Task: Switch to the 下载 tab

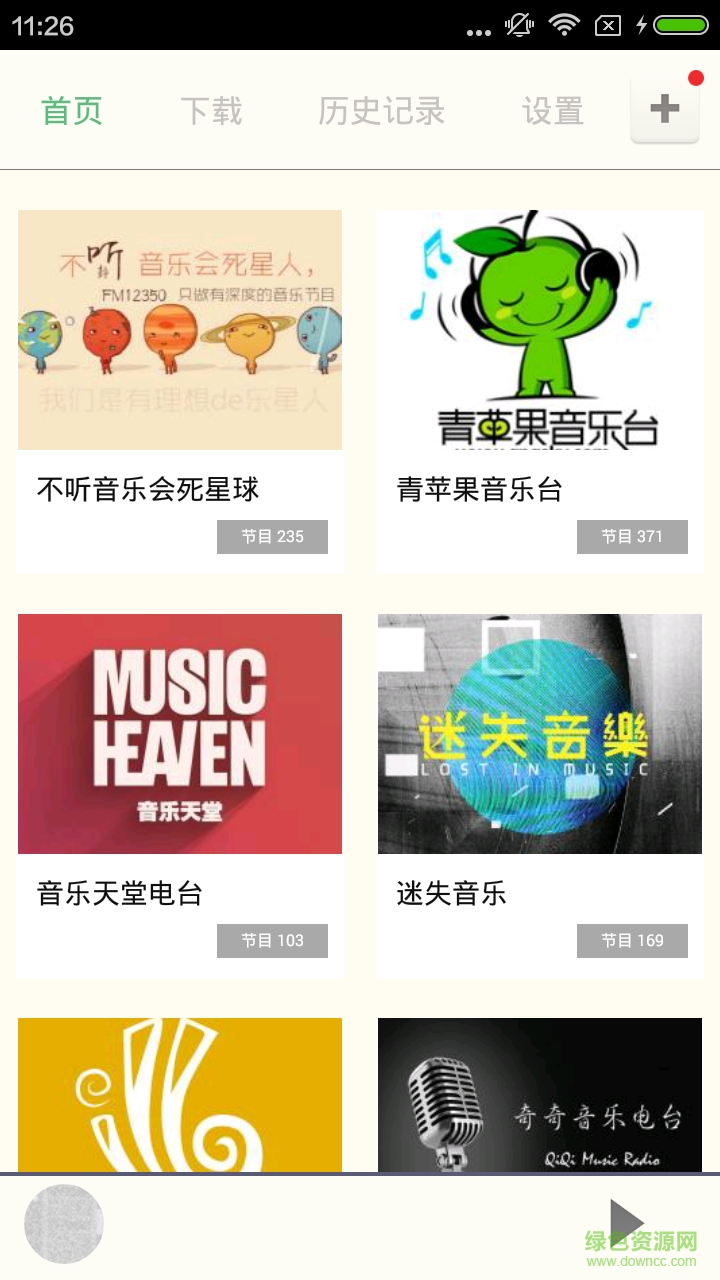Action: tap(211, 111)
